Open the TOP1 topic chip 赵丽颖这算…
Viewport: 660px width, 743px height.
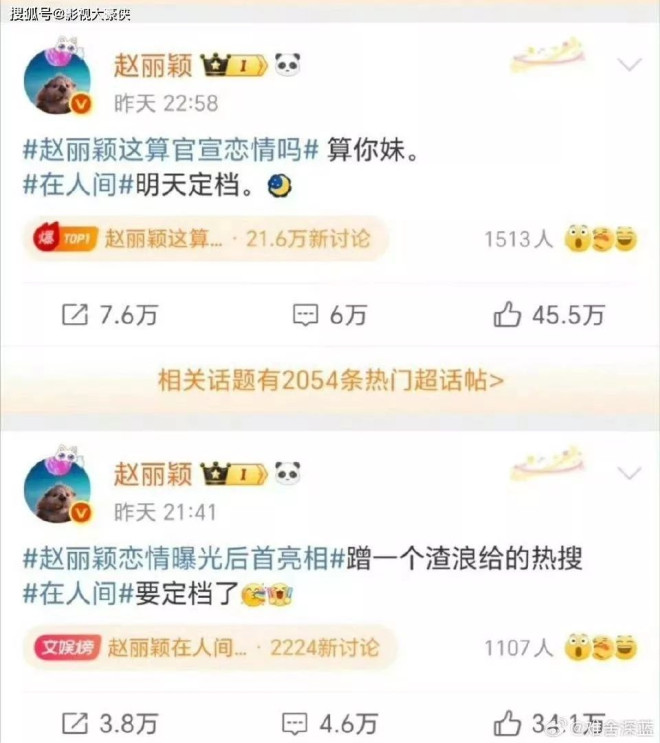pos(200,239)
